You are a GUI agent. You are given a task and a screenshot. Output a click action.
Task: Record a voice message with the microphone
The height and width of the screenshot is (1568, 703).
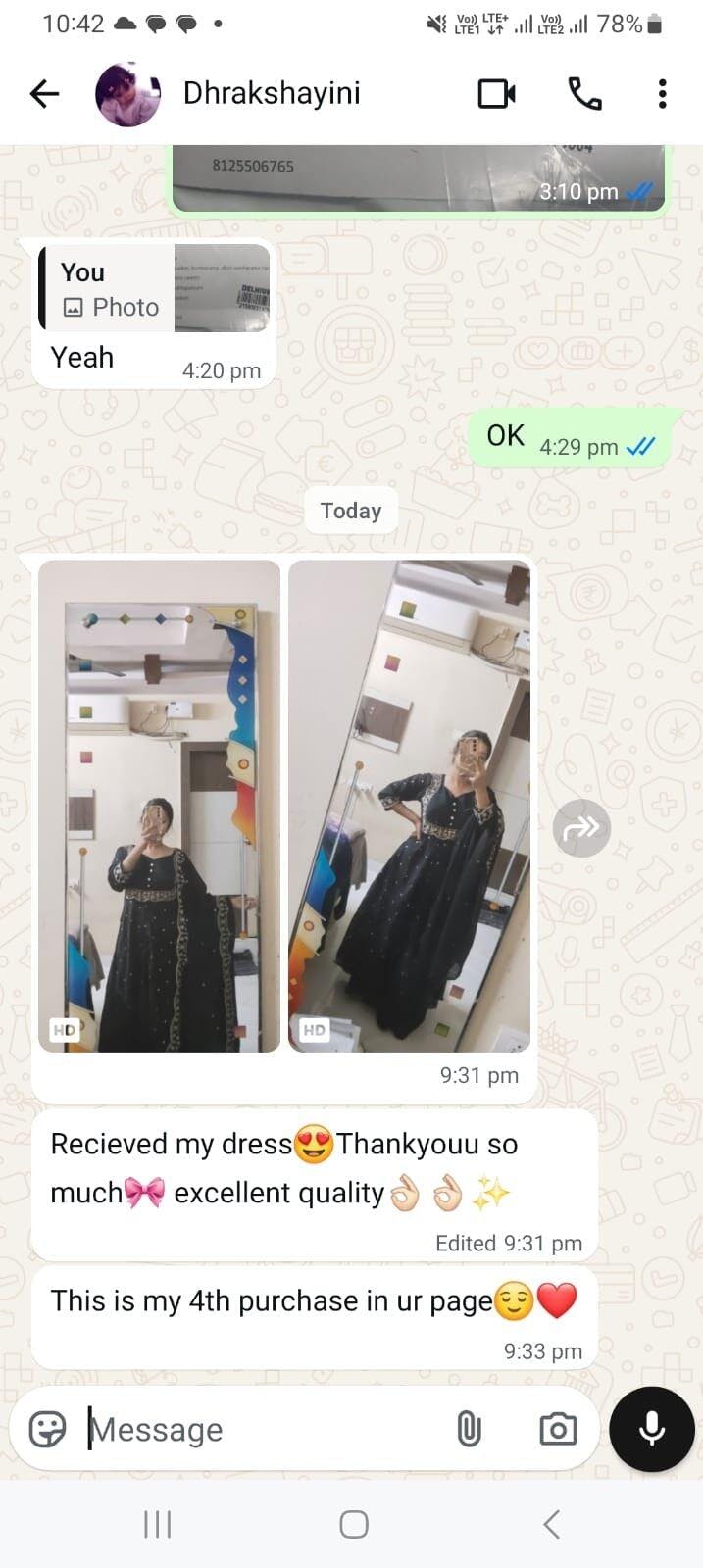tap(651, 1430)
